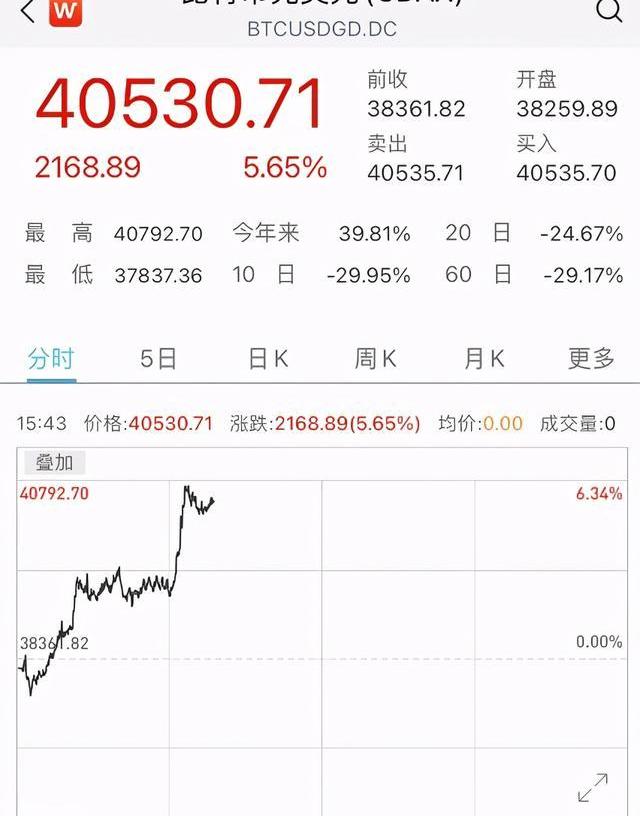
Task: Open the search magnifier icon
Action: pos(609,11)
